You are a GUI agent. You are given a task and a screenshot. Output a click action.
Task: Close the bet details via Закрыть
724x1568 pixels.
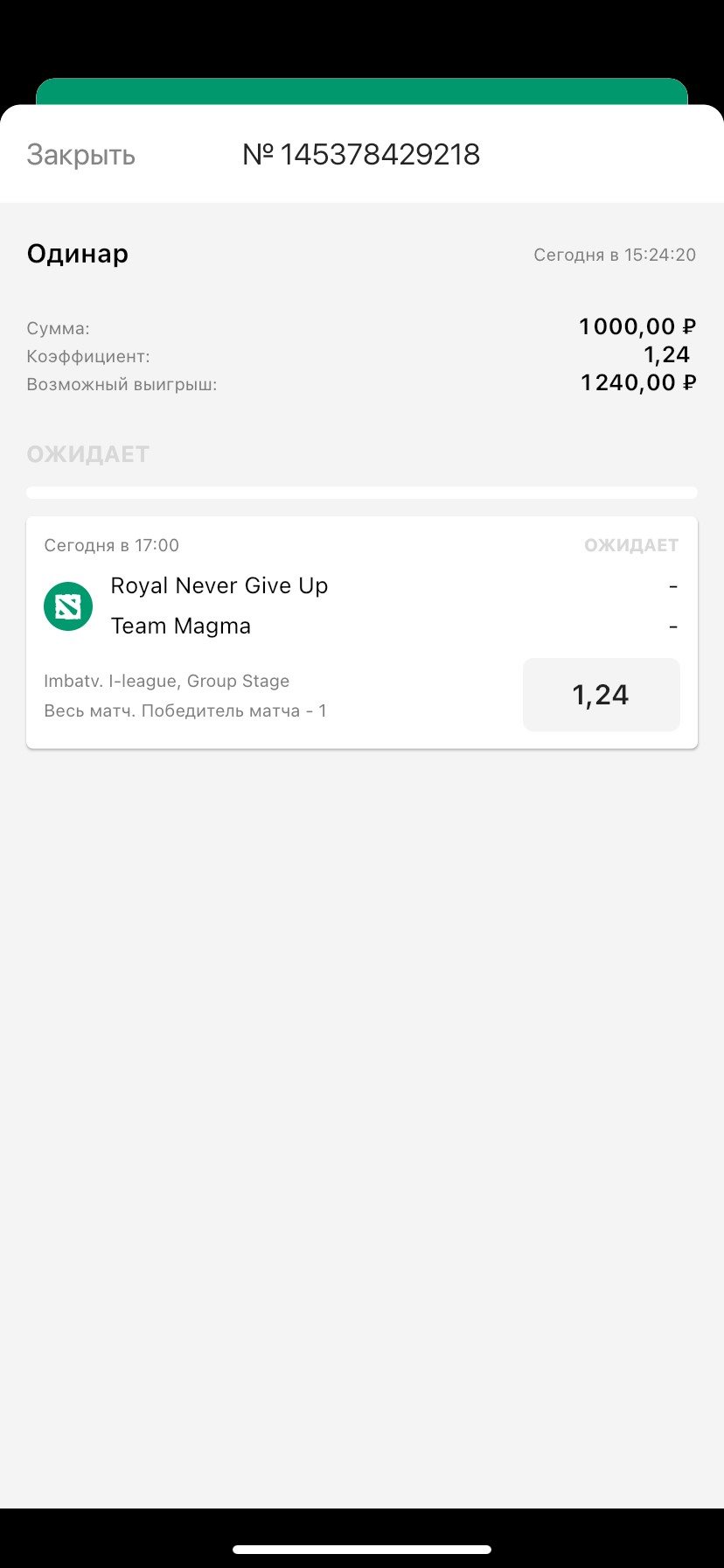(80, 155)
